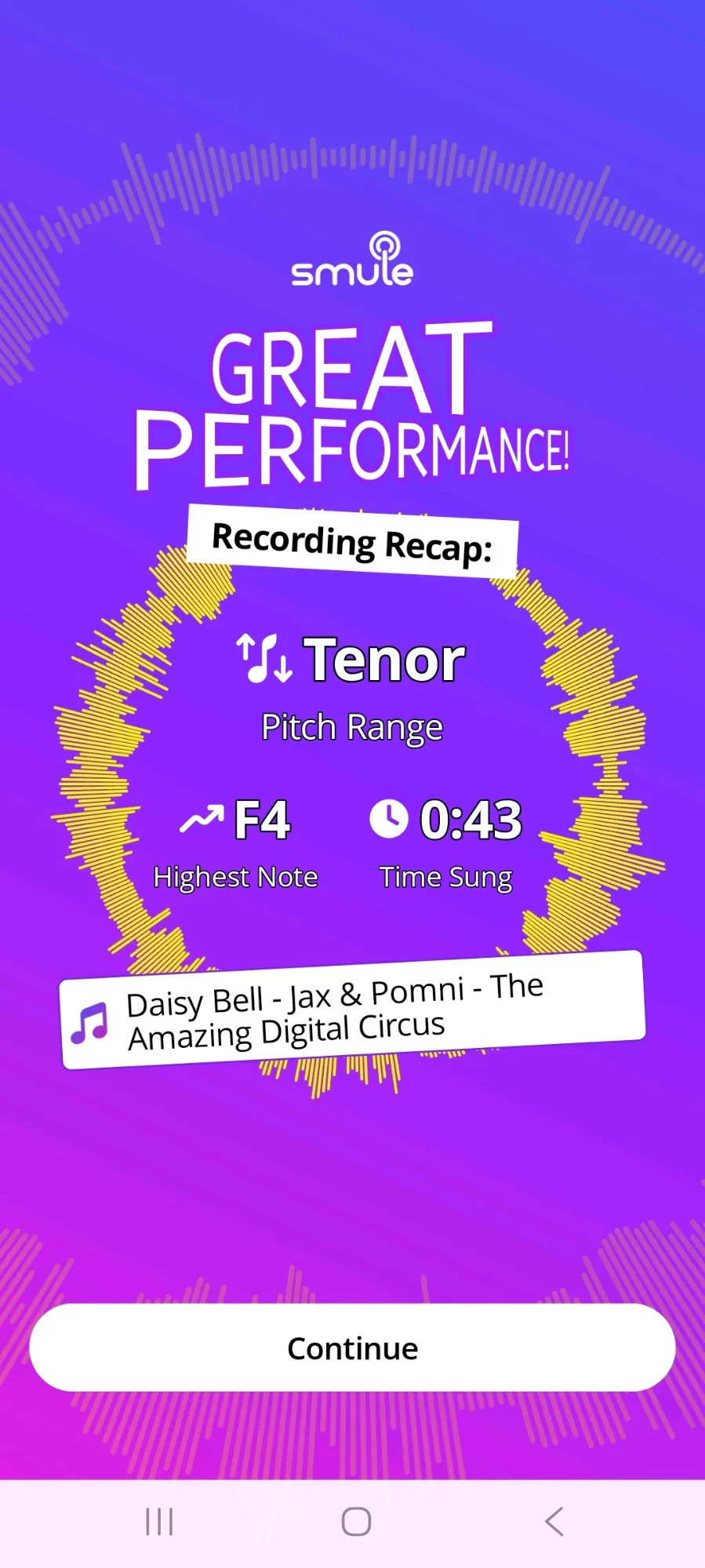Go back with the system back button
The height and width of the screenshot is (1568, 705).
554,1522
